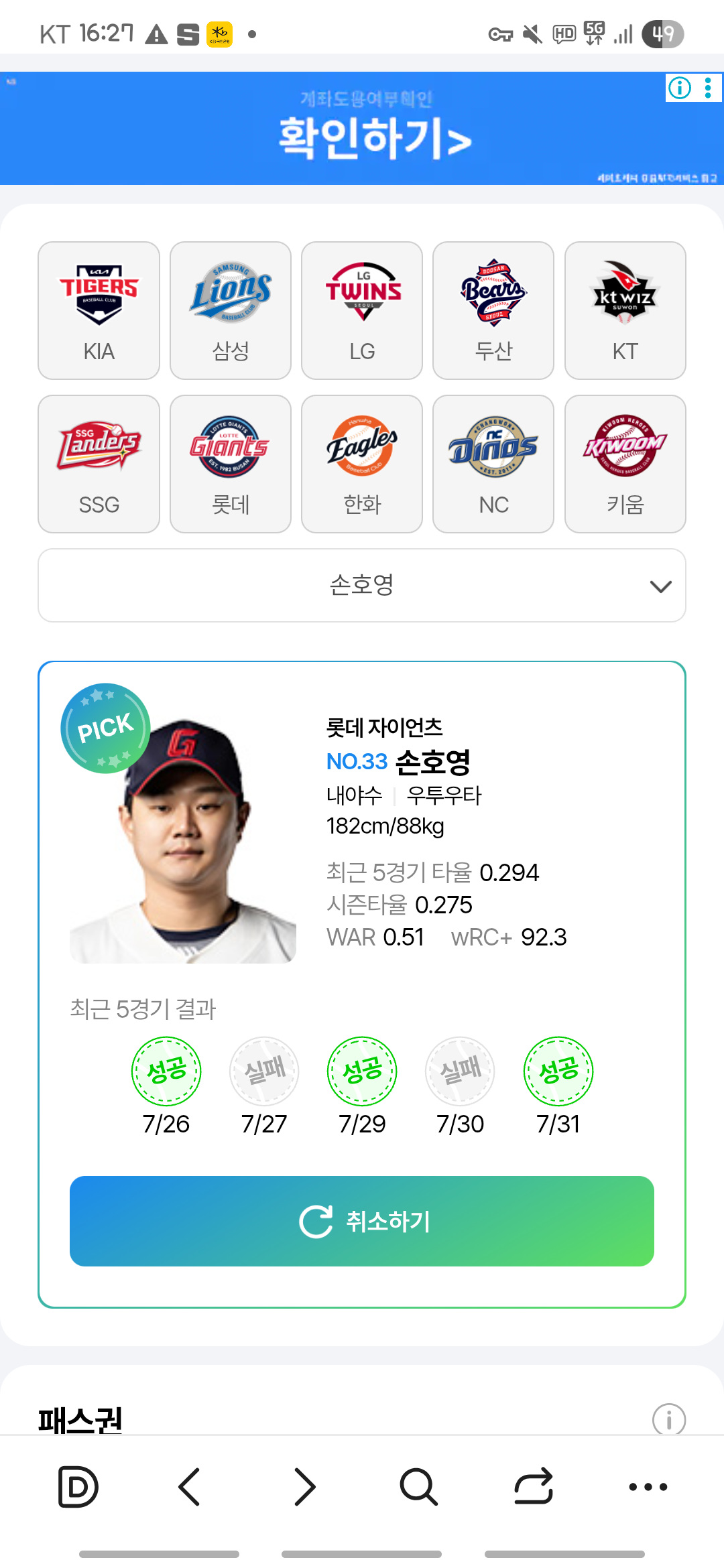Expand the 손호영 player dropdown
The width and height of the screenshot is (724, 1568).
point(362,586)
